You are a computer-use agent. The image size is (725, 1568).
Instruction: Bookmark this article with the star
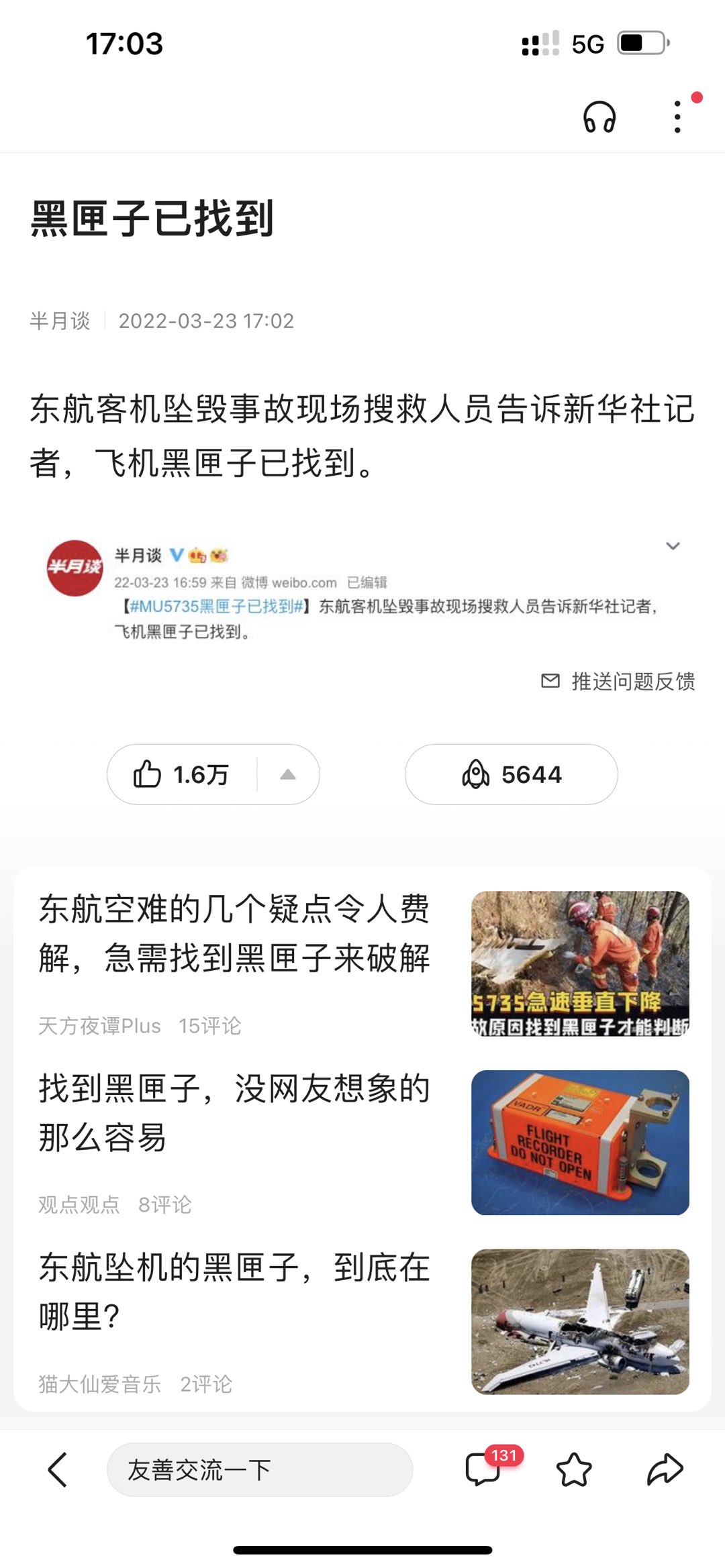tap(575, 1469)
